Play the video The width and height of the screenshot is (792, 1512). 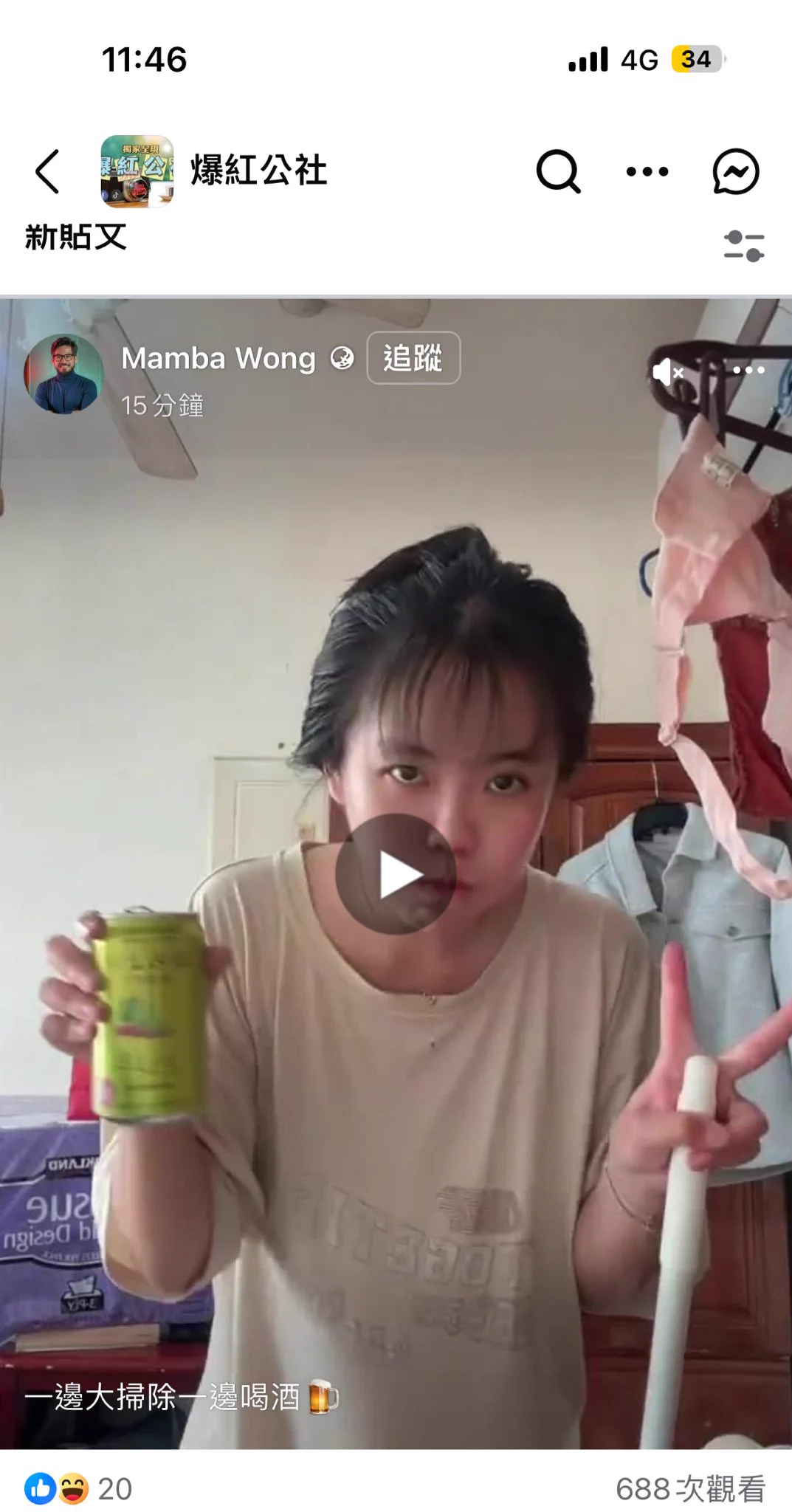point(396,875)
